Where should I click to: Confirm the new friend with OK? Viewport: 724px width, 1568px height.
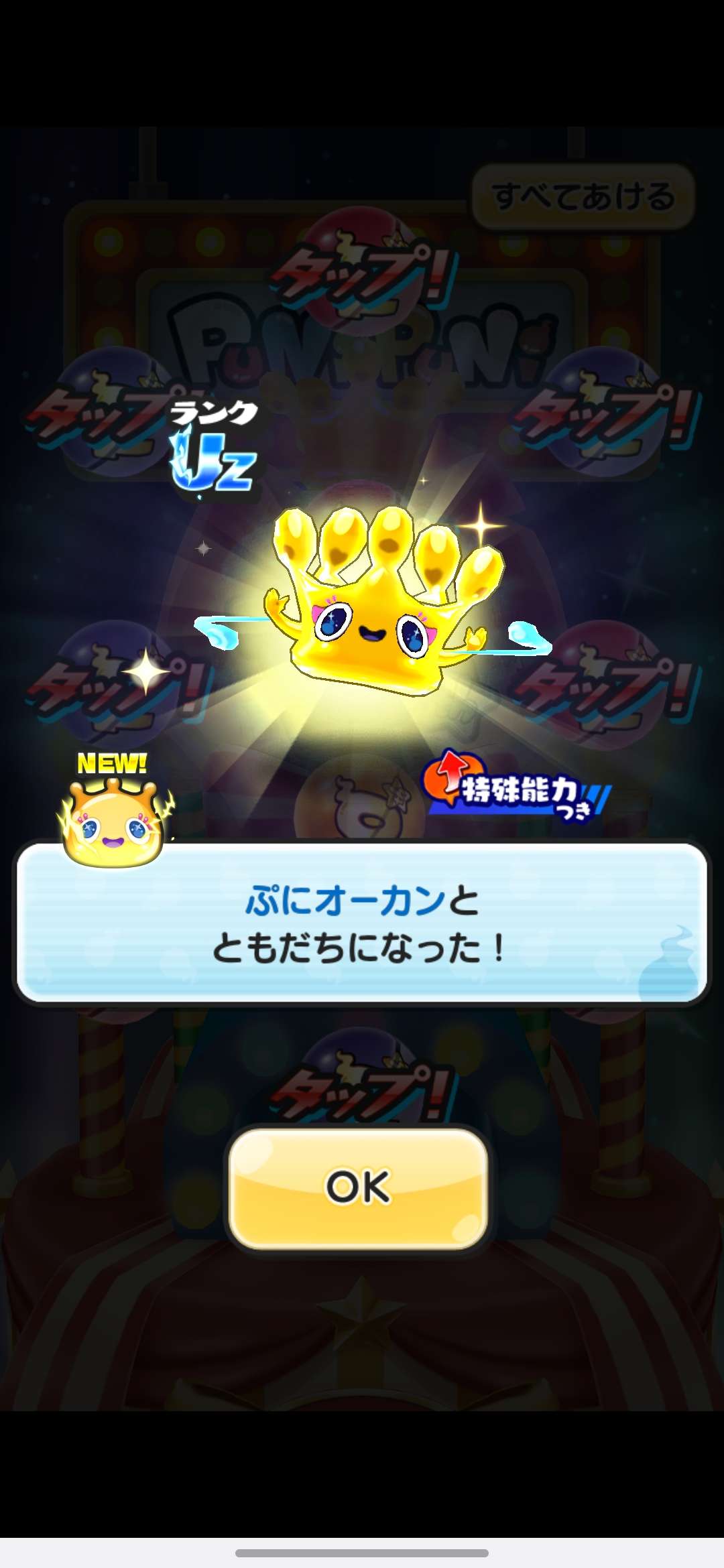point(358,1187)
